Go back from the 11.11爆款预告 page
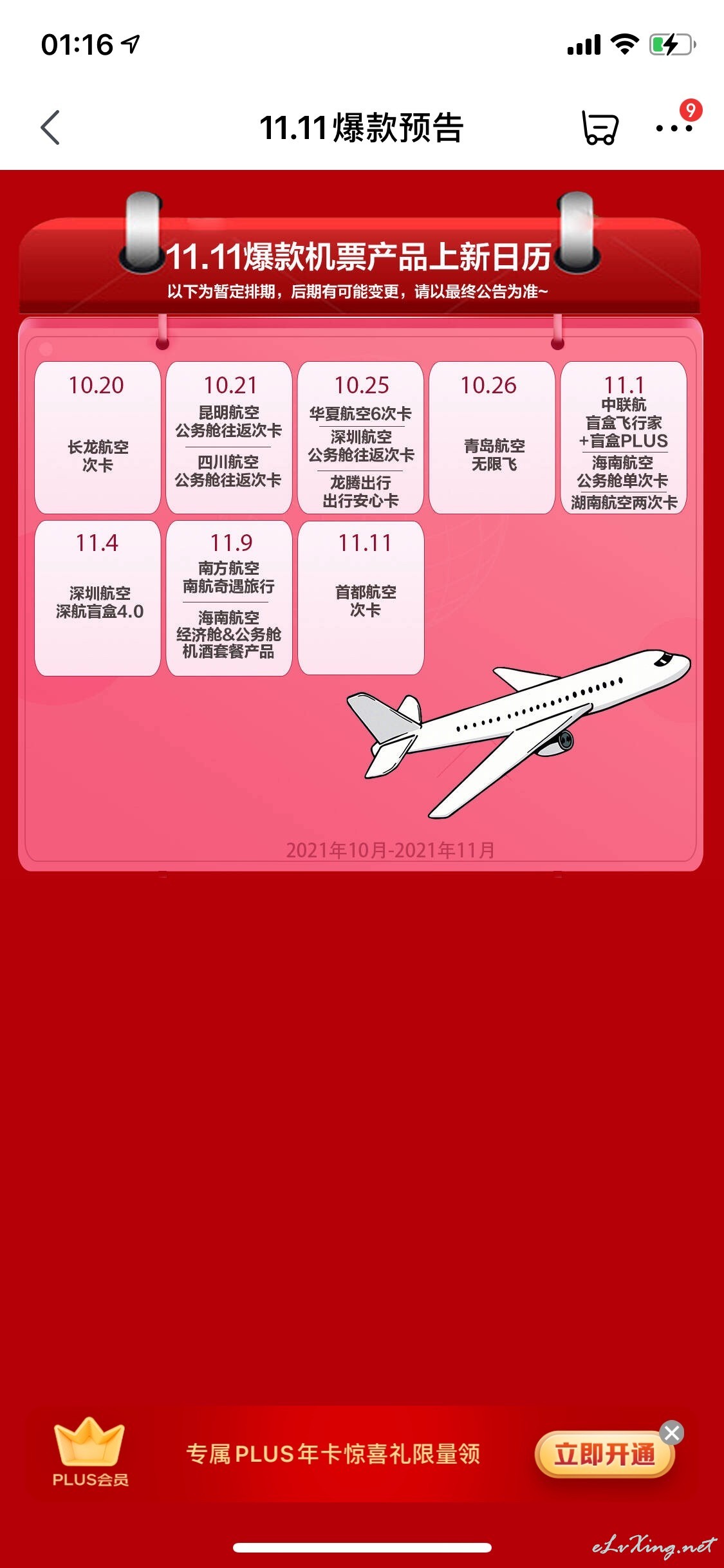This screenshot has width=724, height=1568. [x=50, y=127]
